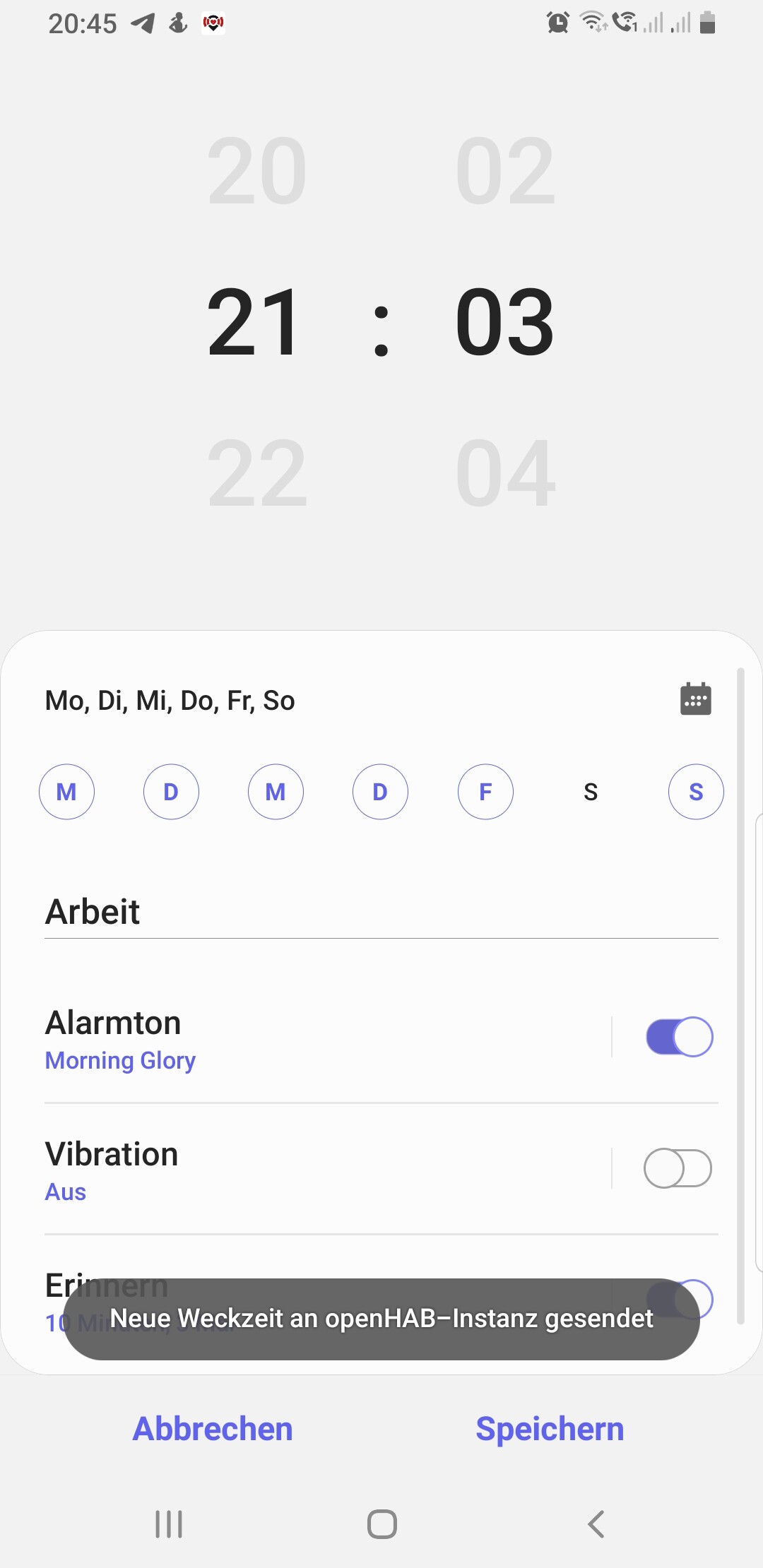
Task: Save the alarm with Speichern
Action: tap(550, 1429)
